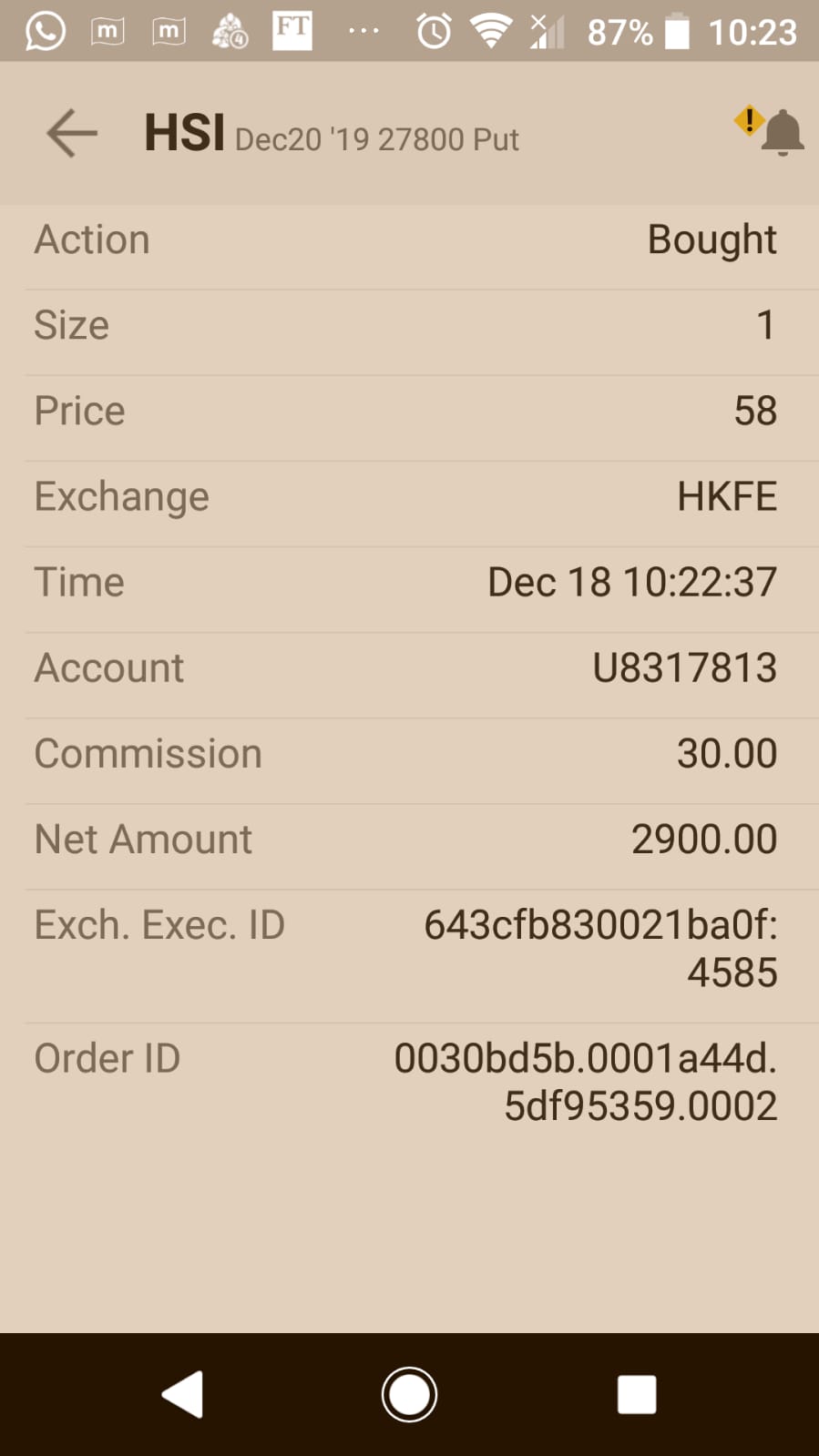Open the recent apps view
This screenshot has width=819, height=1456.
pyautogui.click(x=636, y=1394)
